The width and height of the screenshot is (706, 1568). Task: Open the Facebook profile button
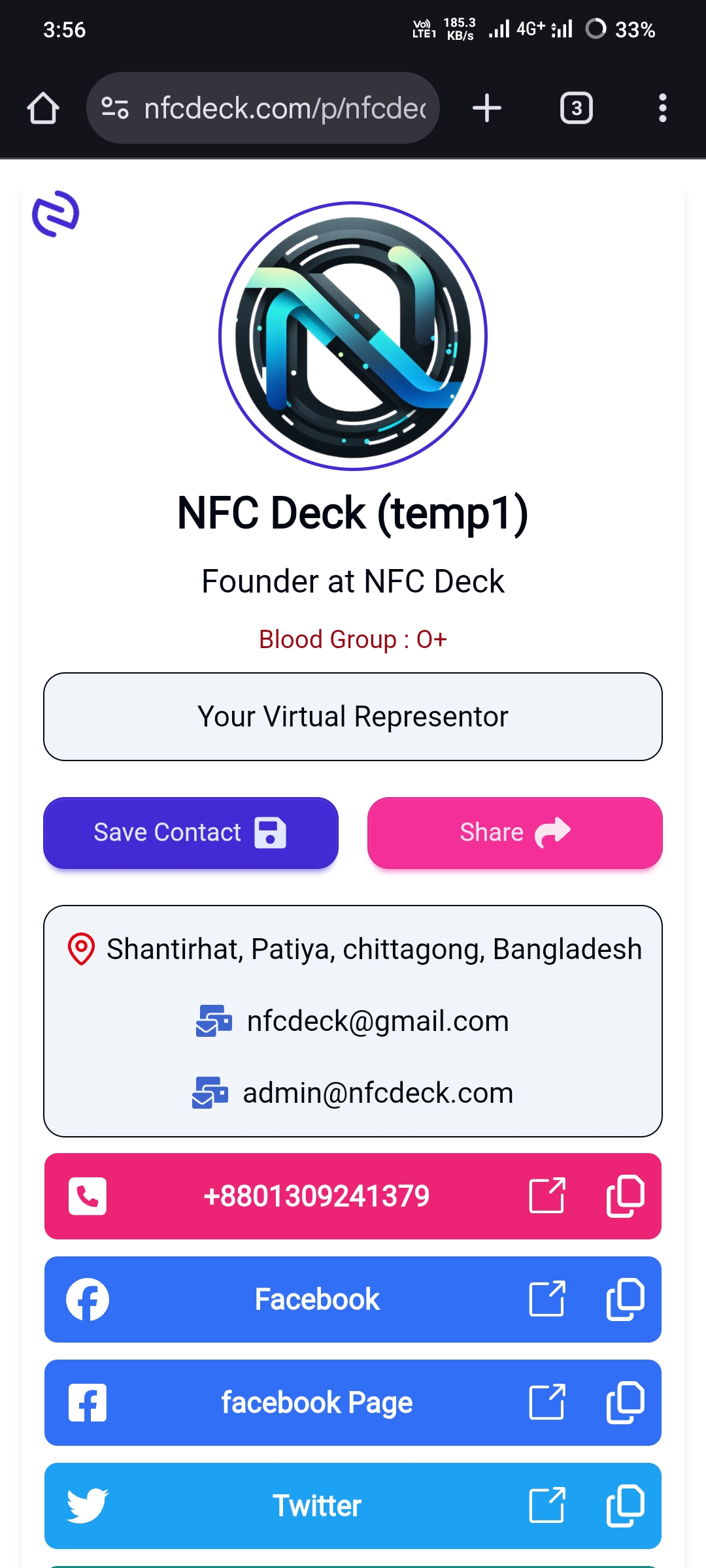point(316,1299)
